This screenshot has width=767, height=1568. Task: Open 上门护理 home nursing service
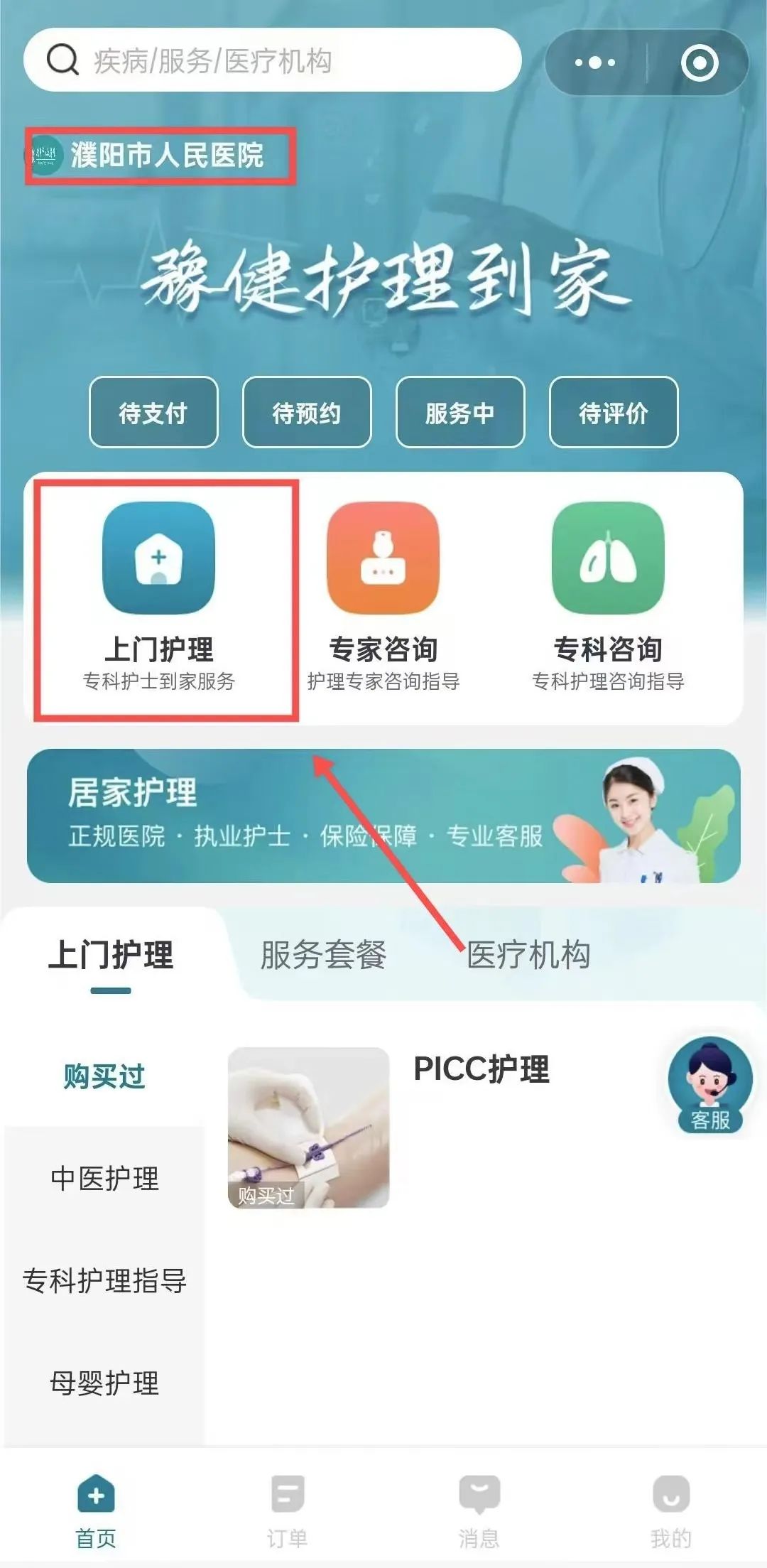tap(159, 597)
